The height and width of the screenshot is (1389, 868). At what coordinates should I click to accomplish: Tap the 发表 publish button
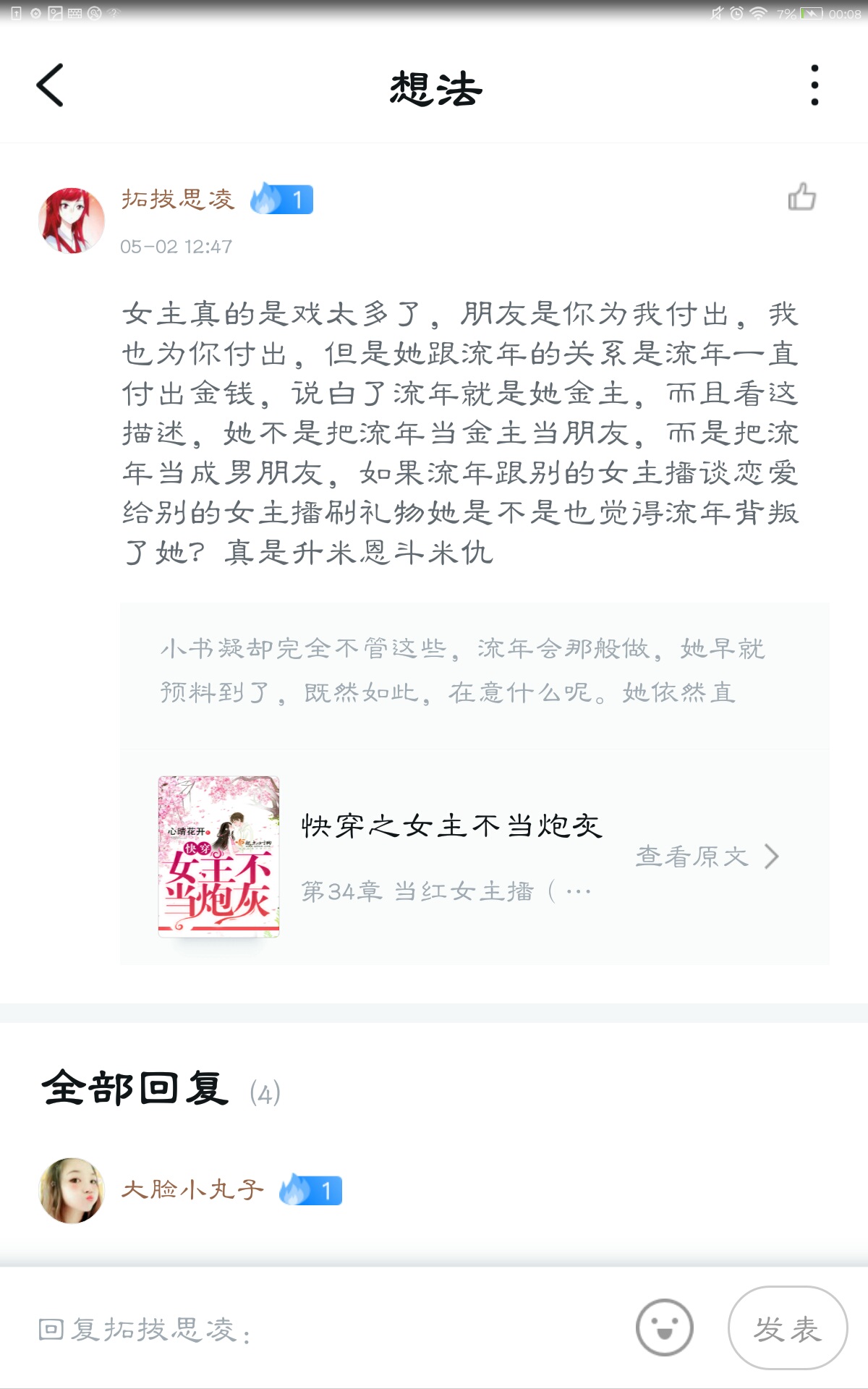pyautogui.click(x=787, y=1328)
